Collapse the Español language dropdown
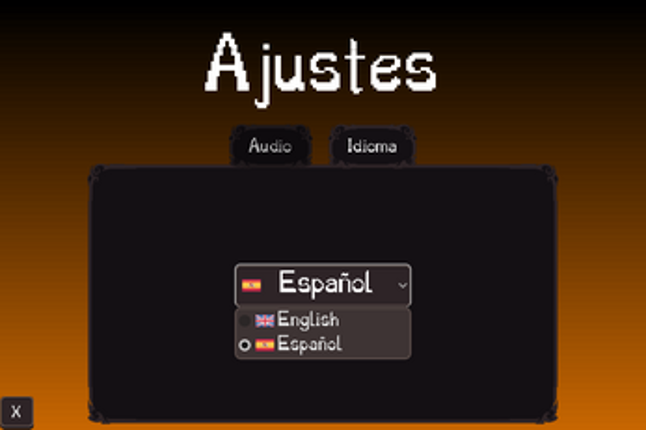The image size is (646, 430). 323,284
